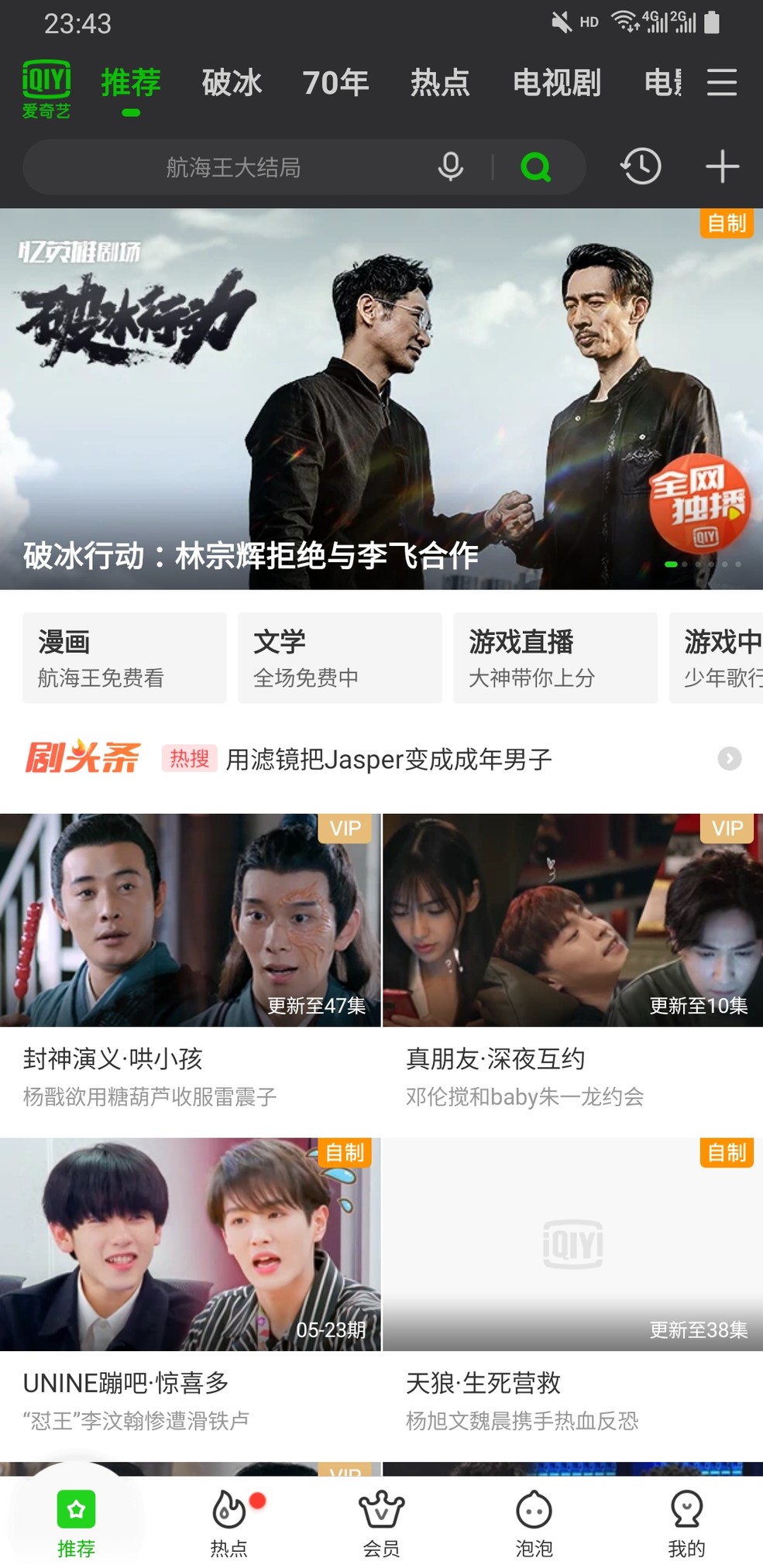This screenshot has height=1568, width=763.
Task: Switch to the 破冰 tab
Action: (x=232, y=83)
